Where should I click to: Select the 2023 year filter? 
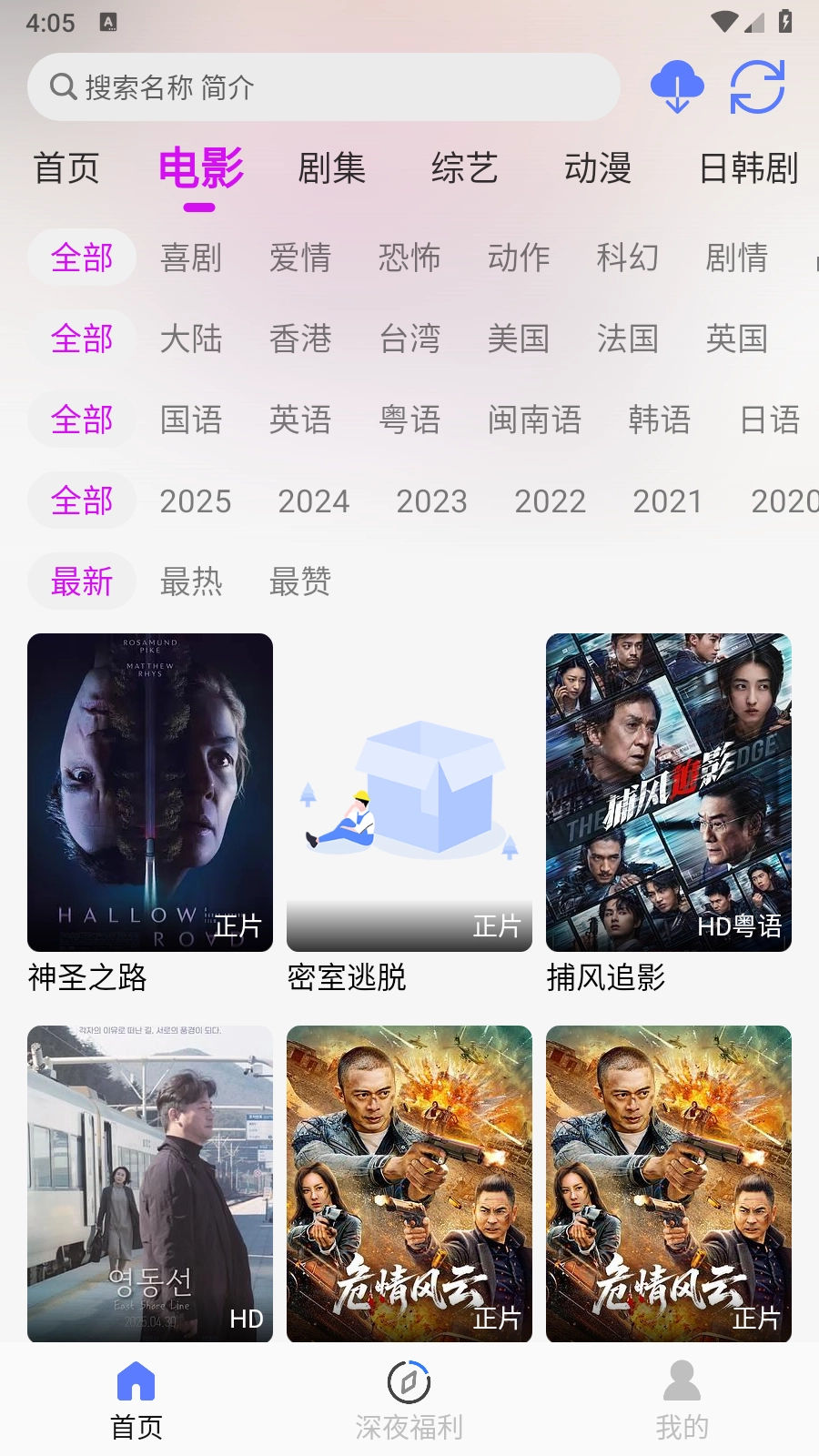pos(431,501)
